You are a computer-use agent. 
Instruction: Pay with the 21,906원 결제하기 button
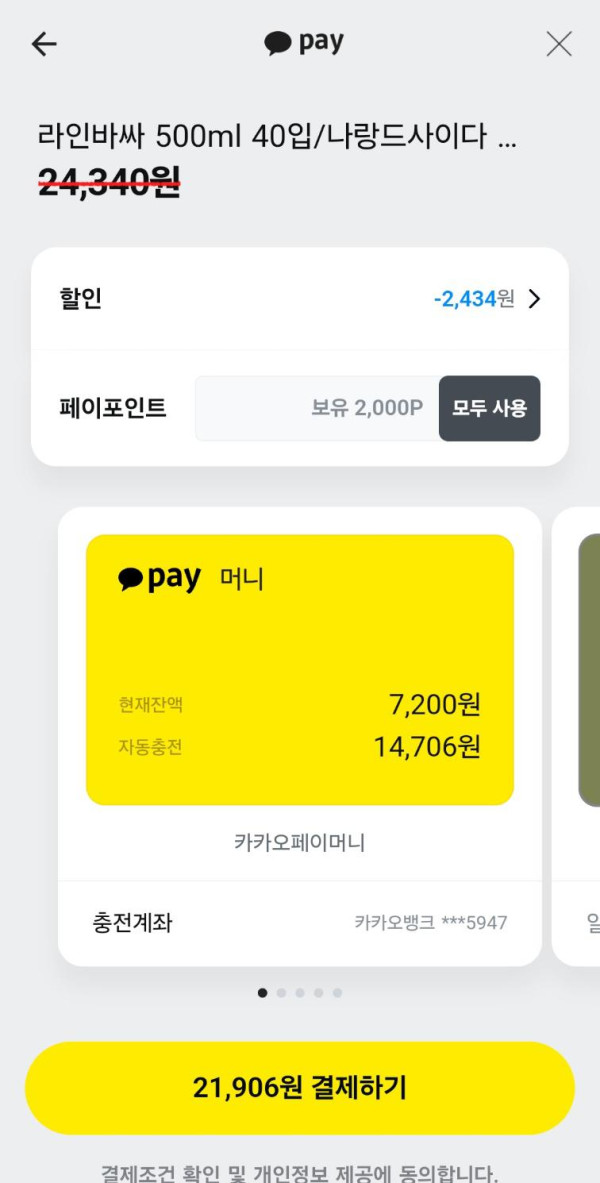300,1088
